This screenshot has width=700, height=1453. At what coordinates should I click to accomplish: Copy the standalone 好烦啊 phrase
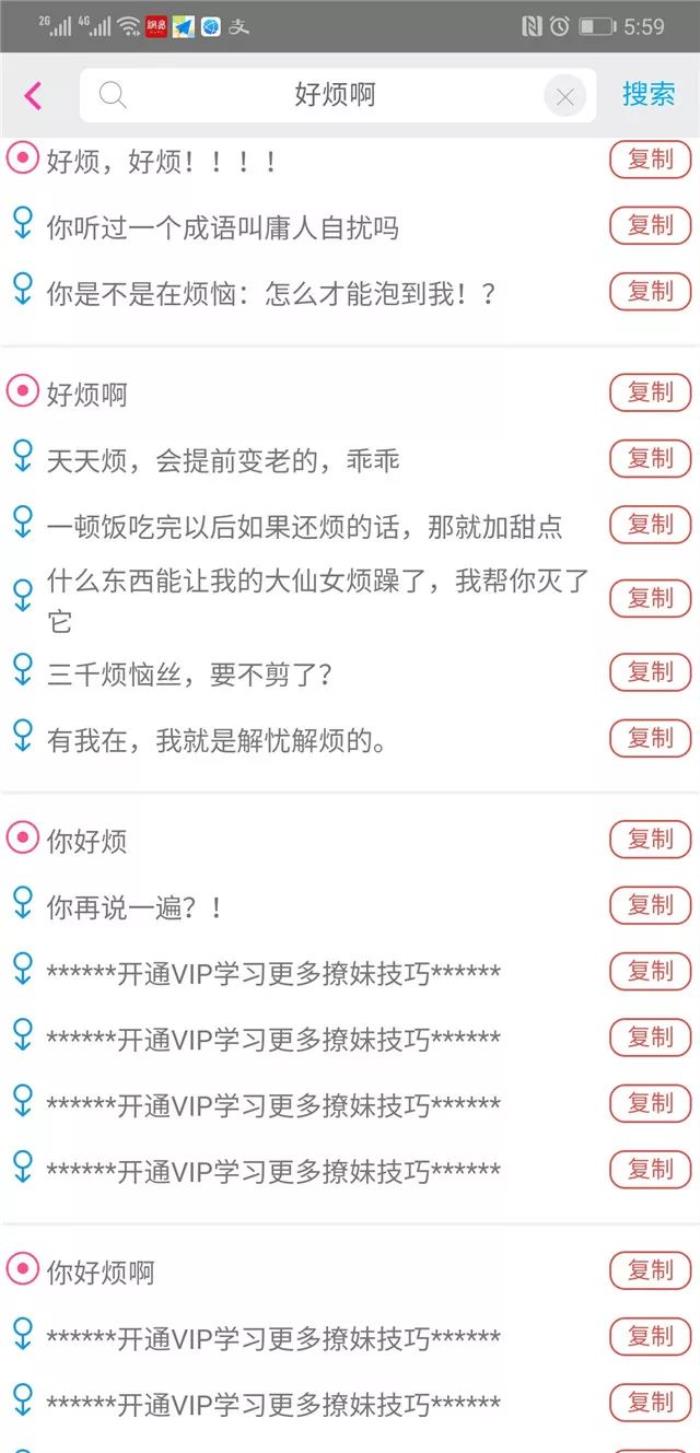(x=650, y=393)
